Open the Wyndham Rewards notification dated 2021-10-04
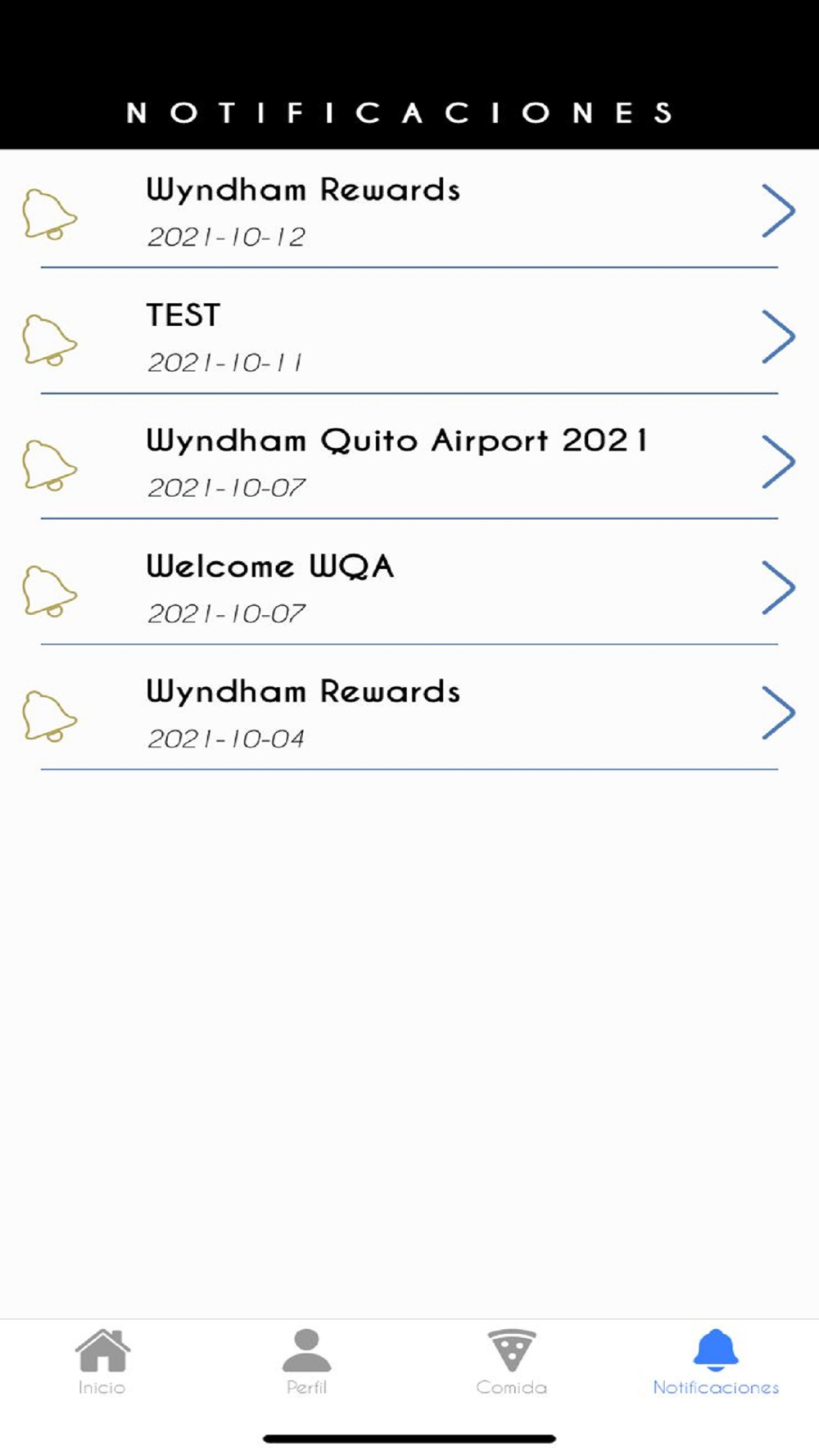The image size is (819, 1456). [409, 712]
